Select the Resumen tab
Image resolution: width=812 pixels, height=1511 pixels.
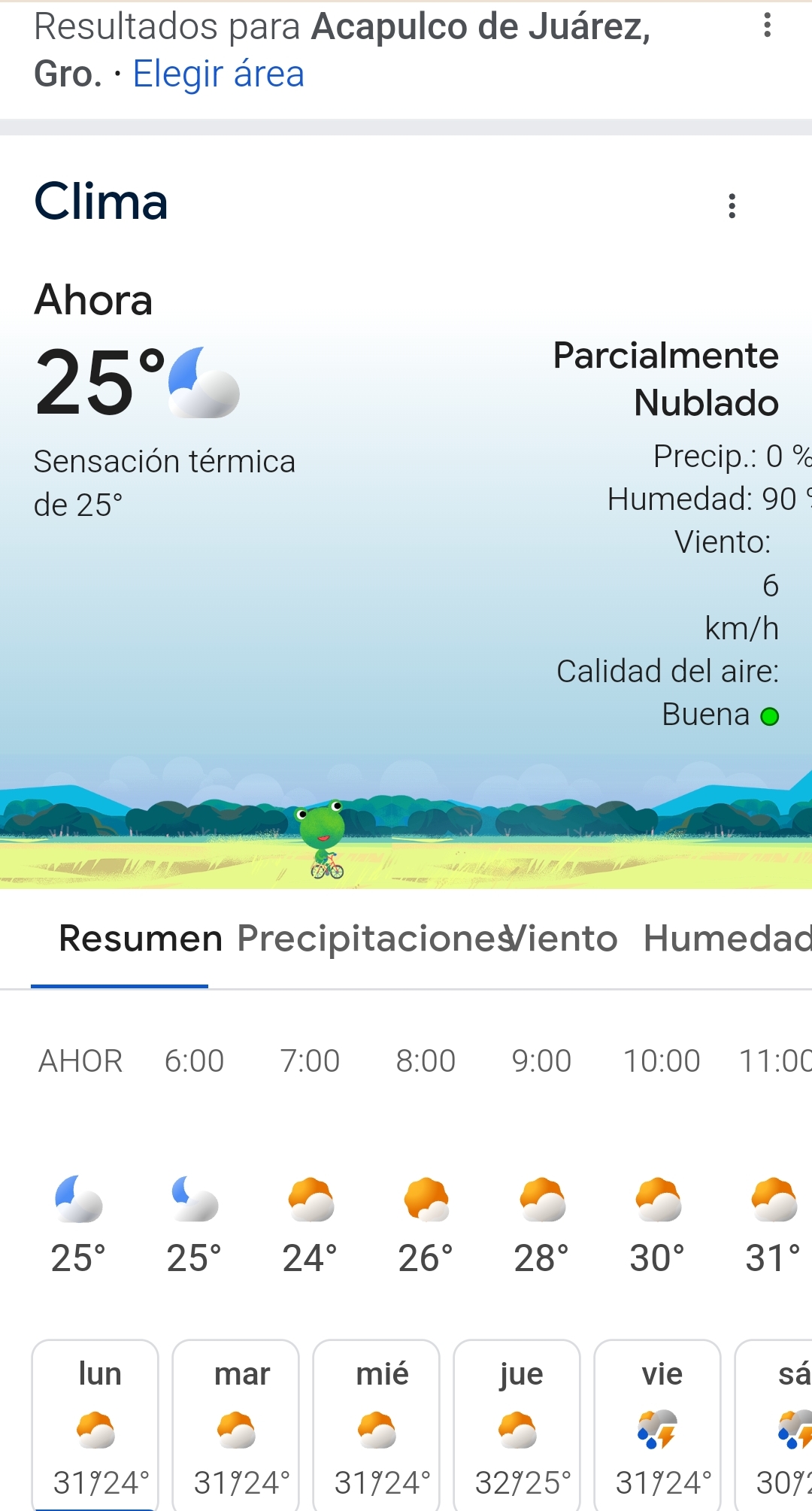click(140, 939)
